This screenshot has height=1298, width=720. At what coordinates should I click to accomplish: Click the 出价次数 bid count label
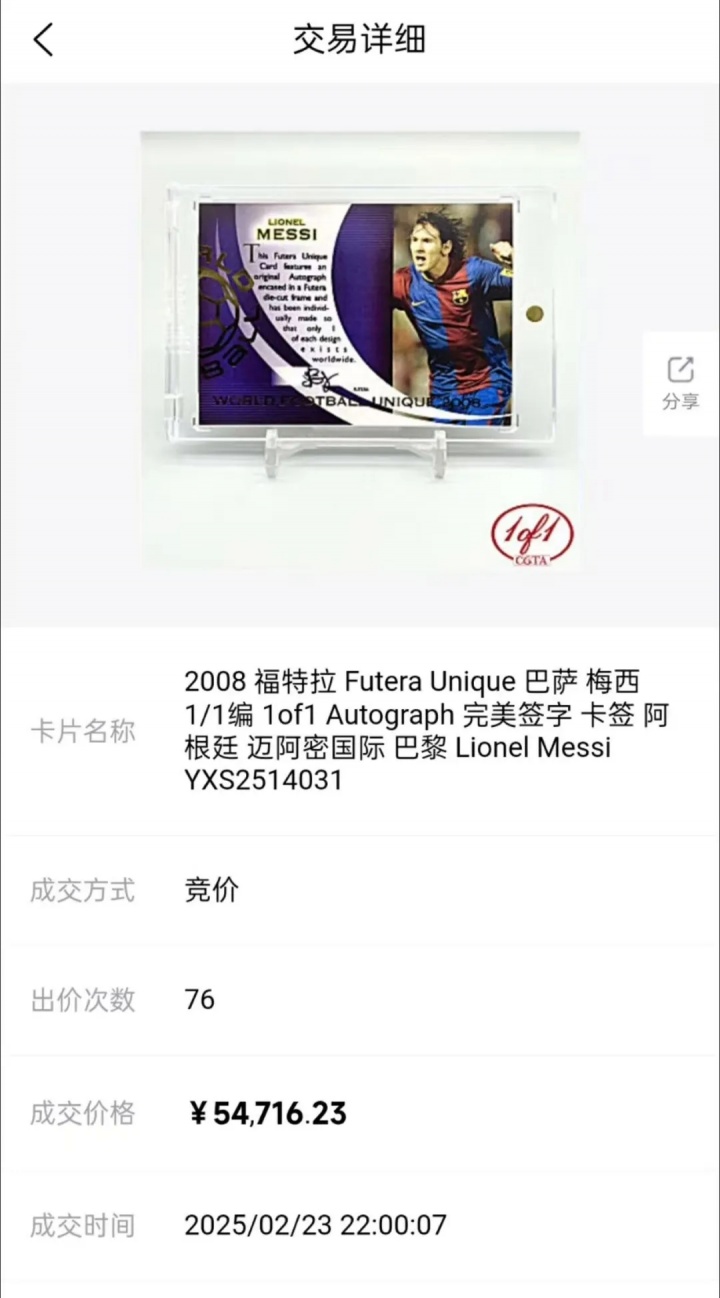click(x=84, y=999)
